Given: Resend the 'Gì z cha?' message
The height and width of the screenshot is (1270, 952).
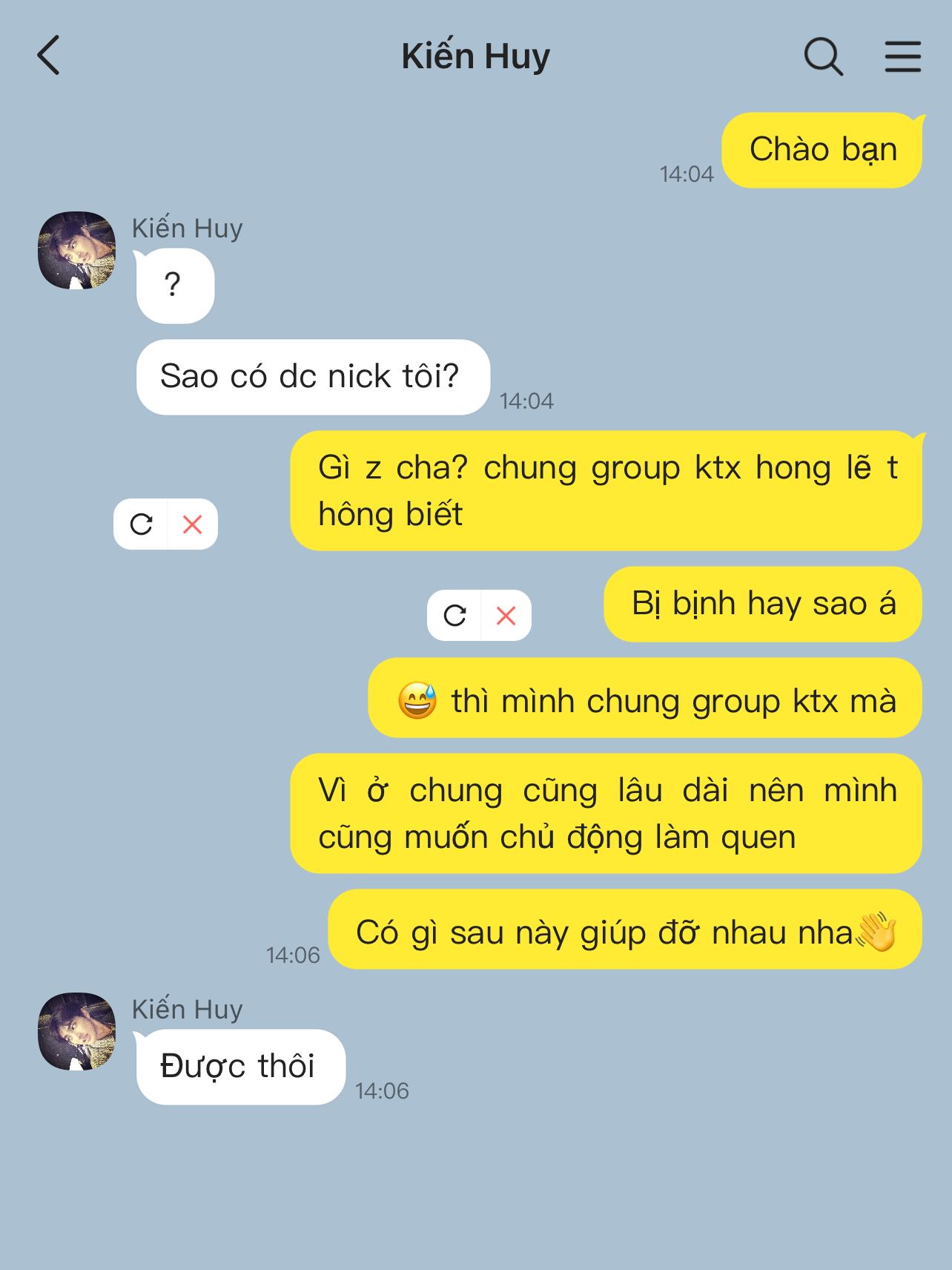Looking at the screenshot, I should (x=141, y=524).
